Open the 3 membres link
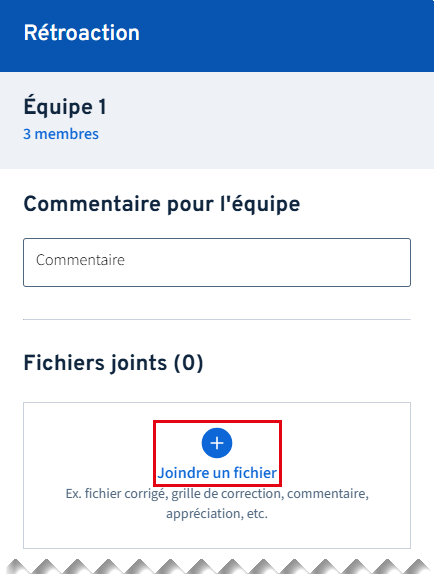Screen dimensions: 434x574 pos(61,134)
